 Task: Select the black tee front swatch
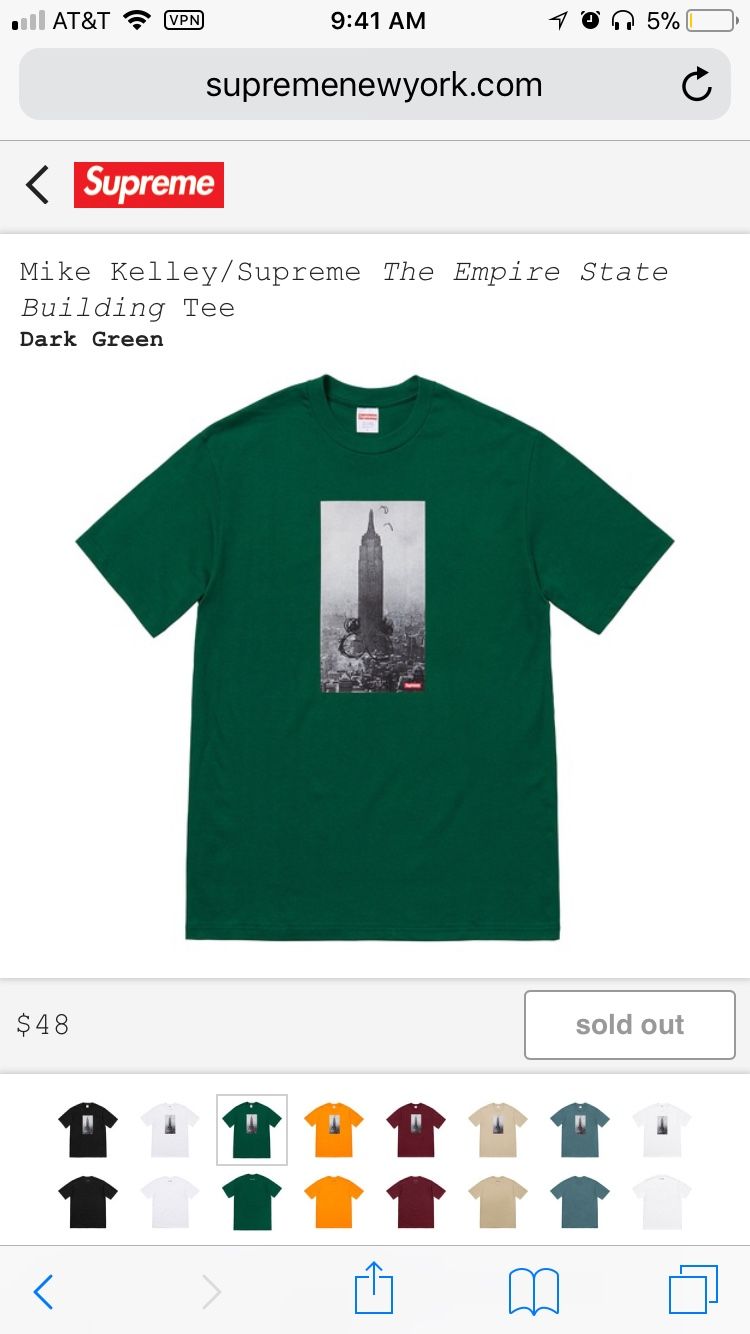coord(88,1129)
